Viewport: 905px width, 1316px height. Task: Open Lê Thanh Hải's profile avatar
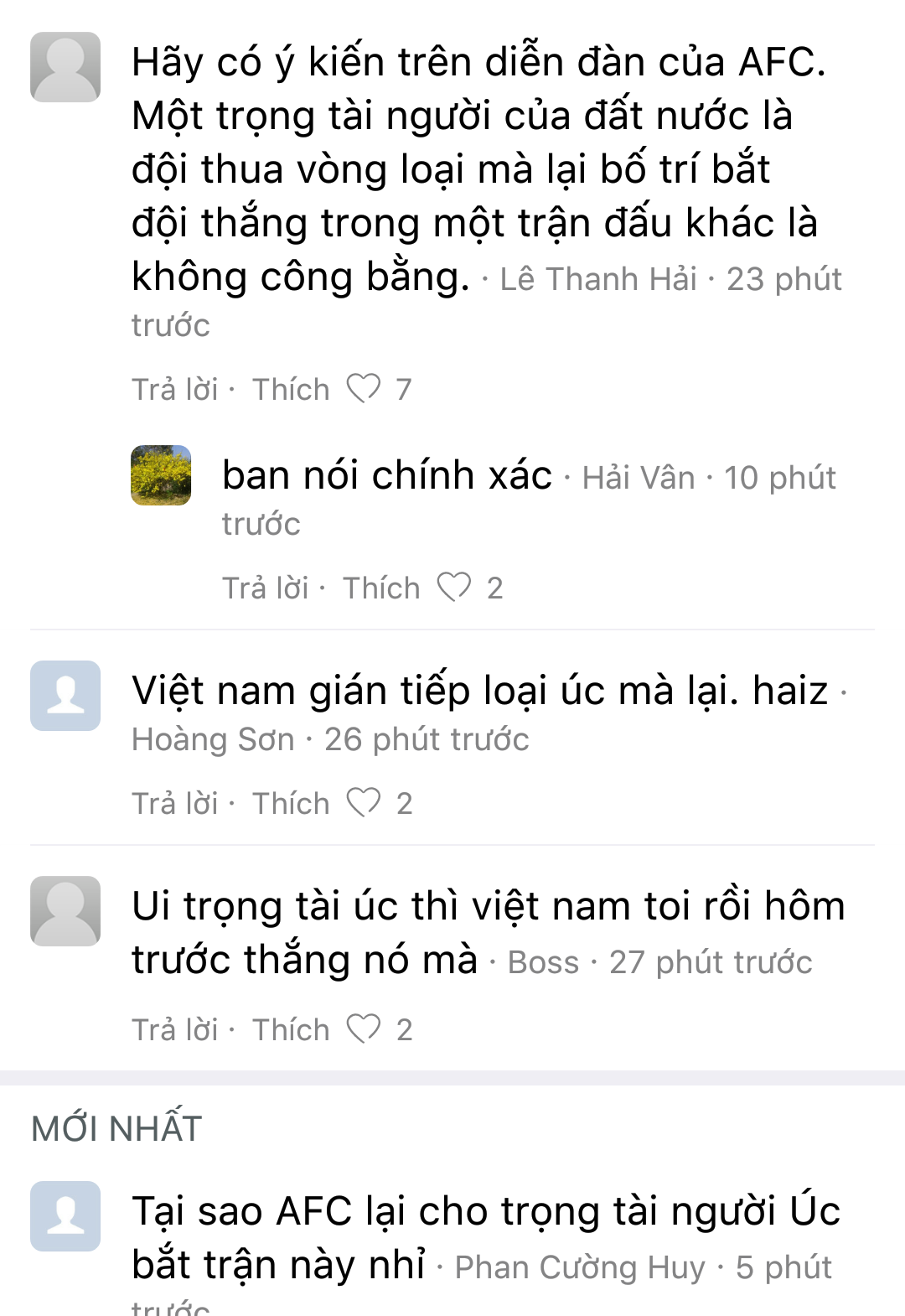pyautogui.click(x=65, y=67)
